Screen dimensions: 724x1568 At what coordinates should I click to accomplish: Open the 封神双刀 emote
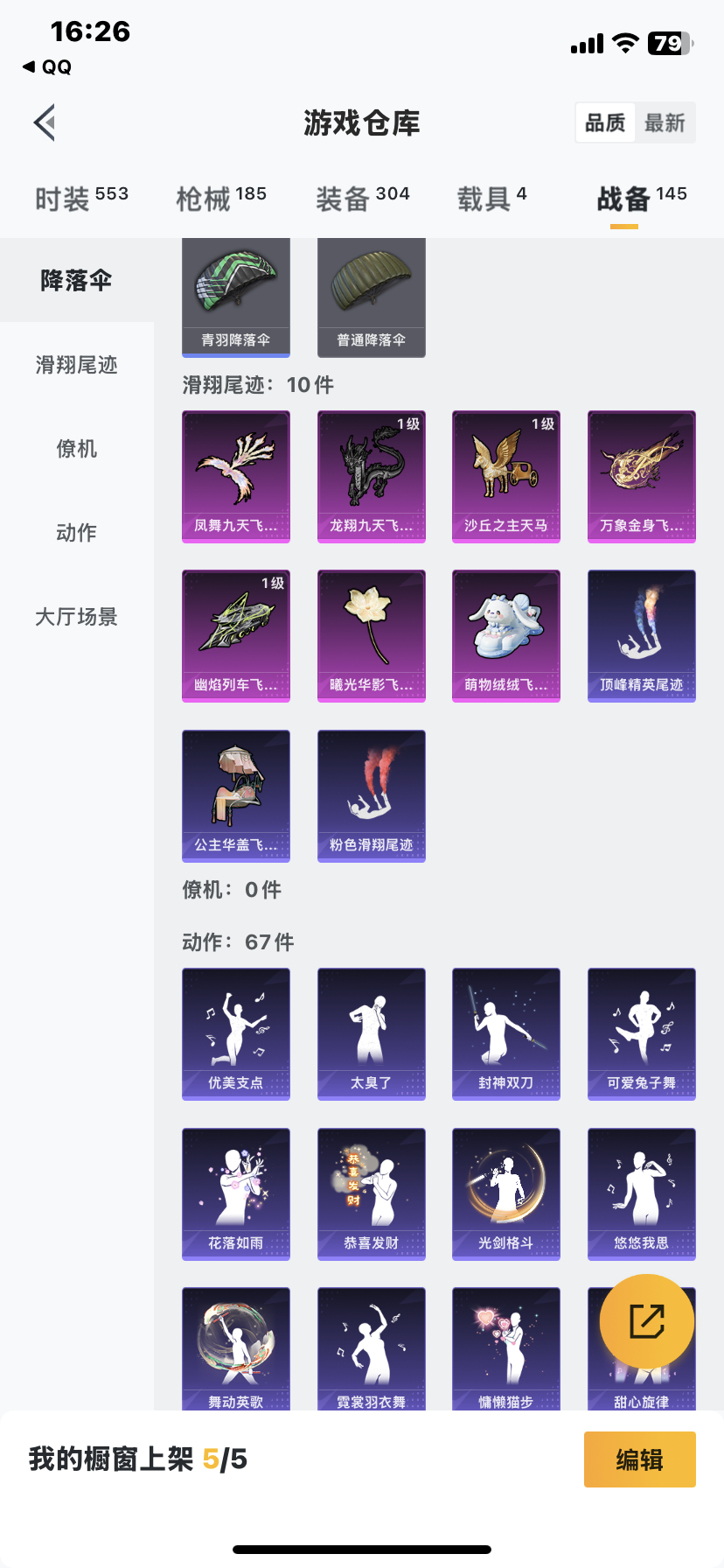(x=506, y=1034)
